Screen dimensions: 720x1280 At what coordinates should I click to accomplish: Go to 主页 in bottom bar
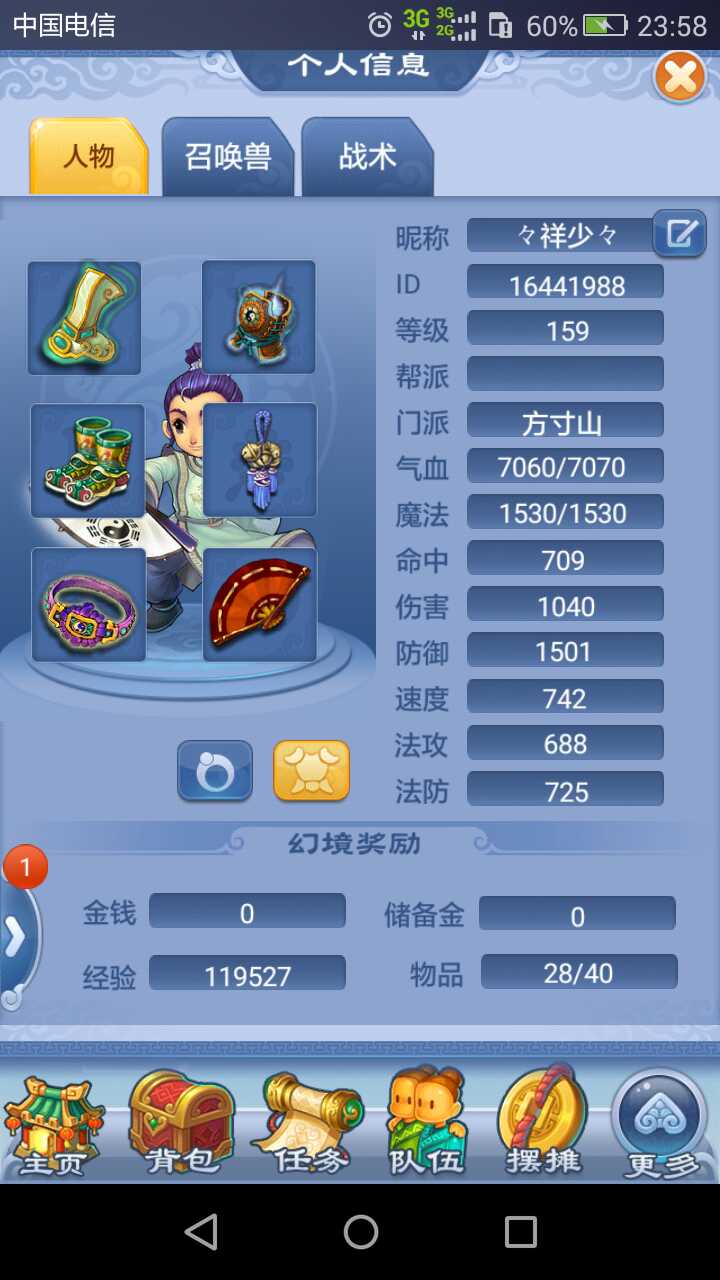point(54,1125)
